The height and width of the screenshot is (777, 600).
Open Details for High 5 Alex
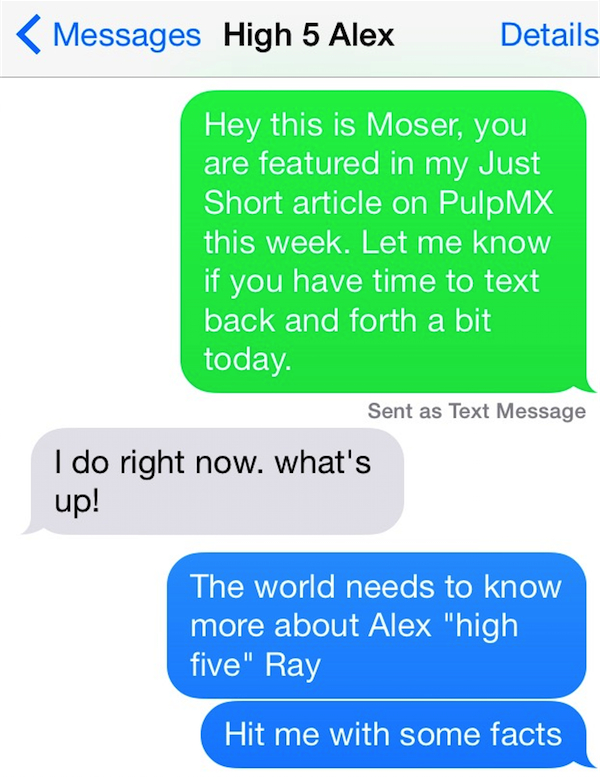click(548, 36)
